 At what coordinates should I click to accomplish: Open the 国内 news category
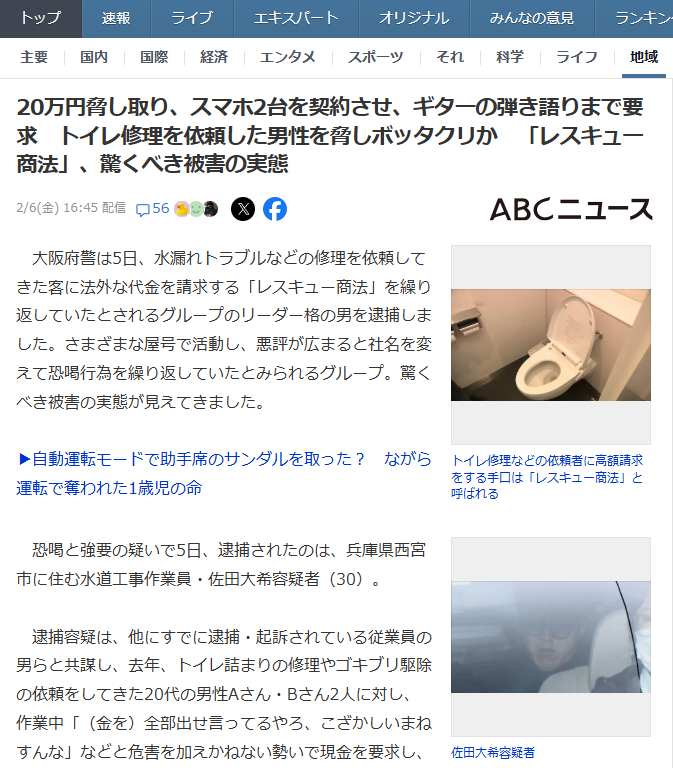coord(94,57)
